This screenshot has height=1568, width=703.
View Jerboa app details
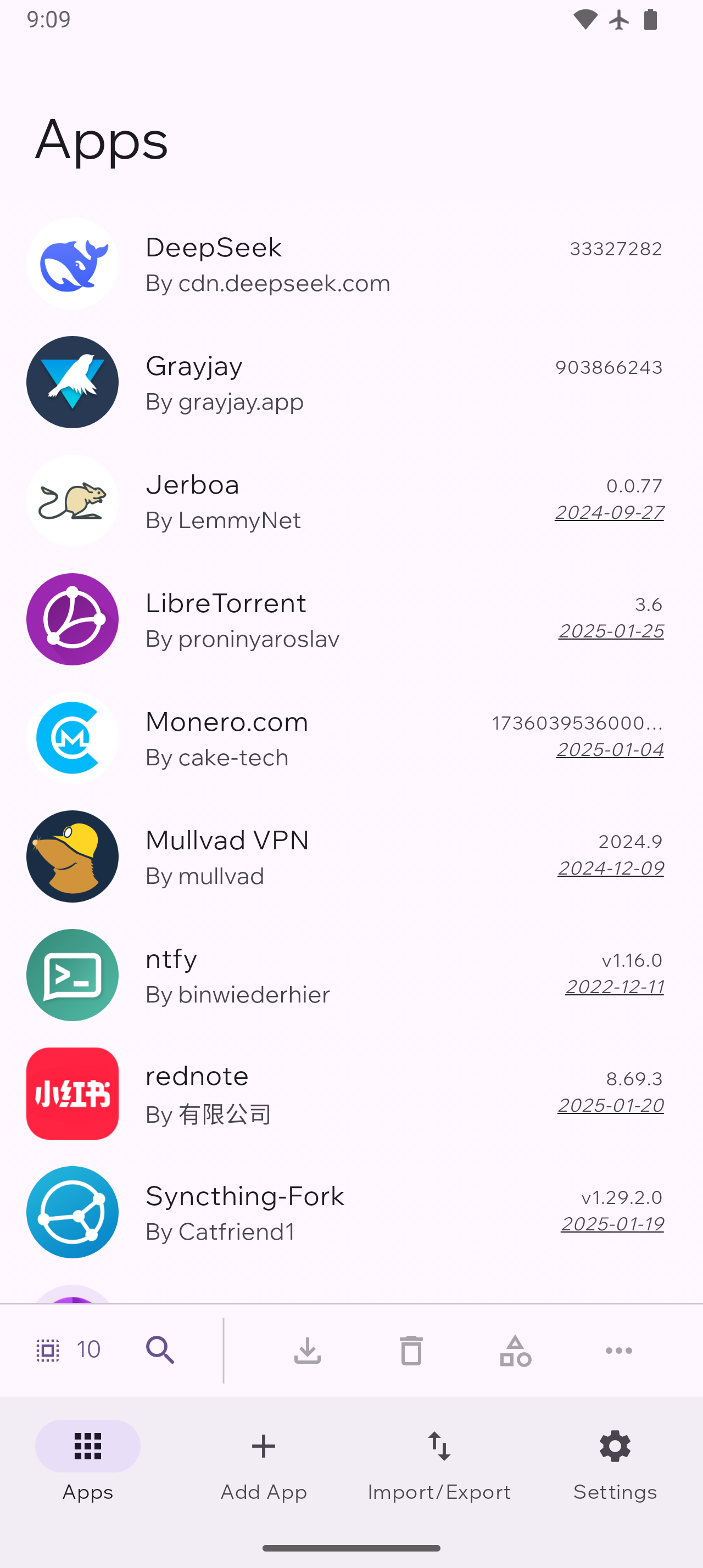click(x=304, y=501)
